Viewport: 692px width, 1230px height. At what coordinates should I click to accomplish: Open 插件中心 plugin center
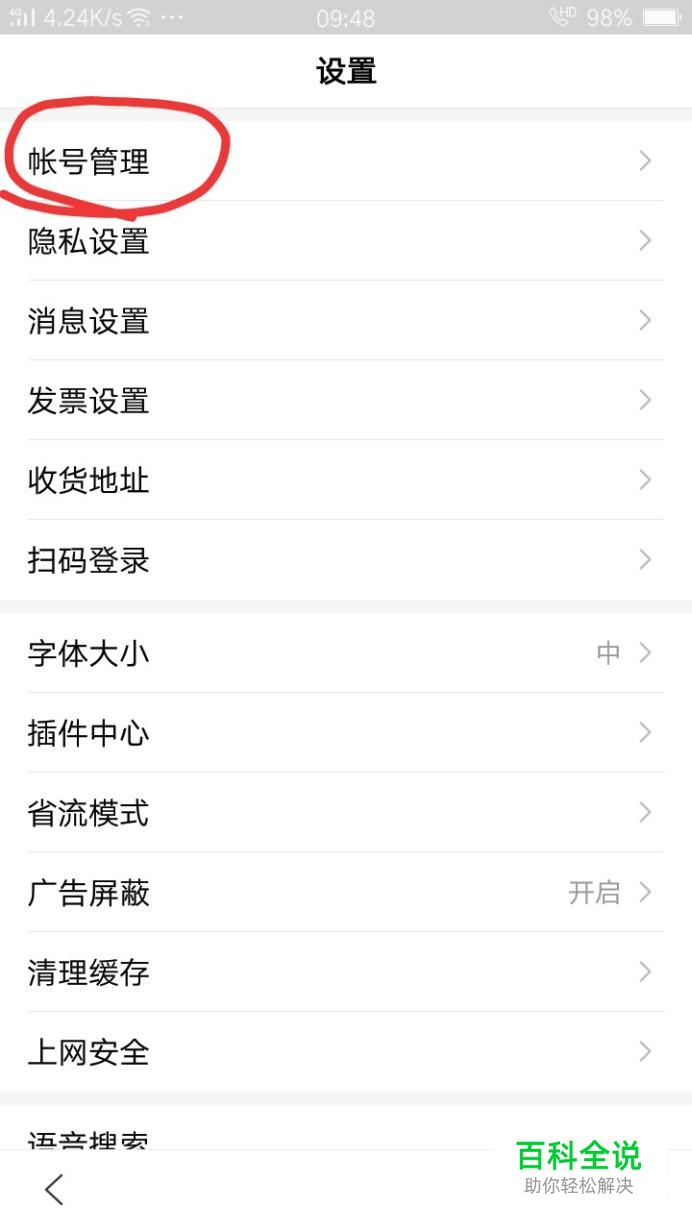coord(346,733)
